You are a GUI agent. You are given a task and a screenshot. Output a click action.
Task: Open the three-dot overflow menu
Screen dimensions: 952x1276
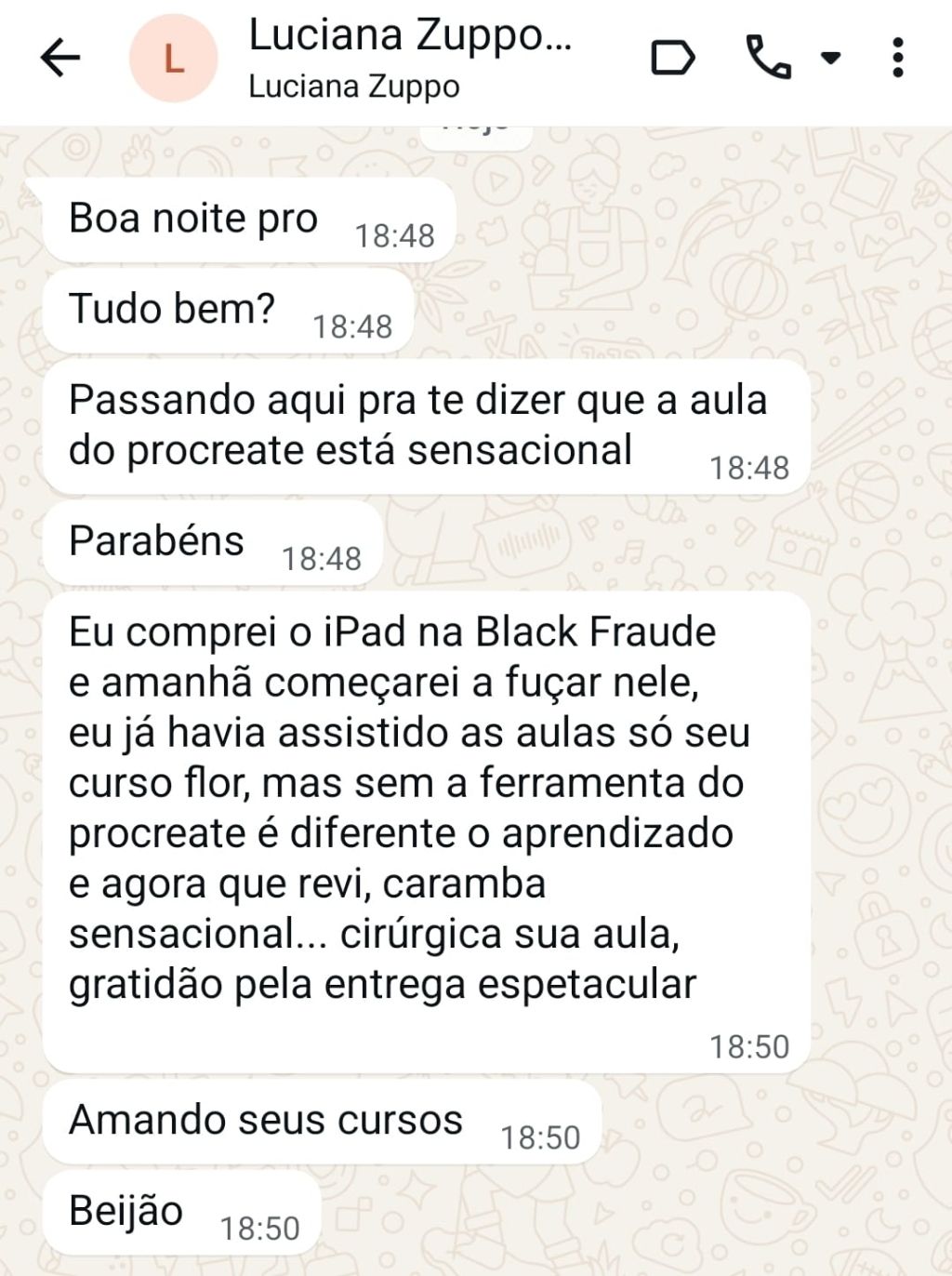897,58
